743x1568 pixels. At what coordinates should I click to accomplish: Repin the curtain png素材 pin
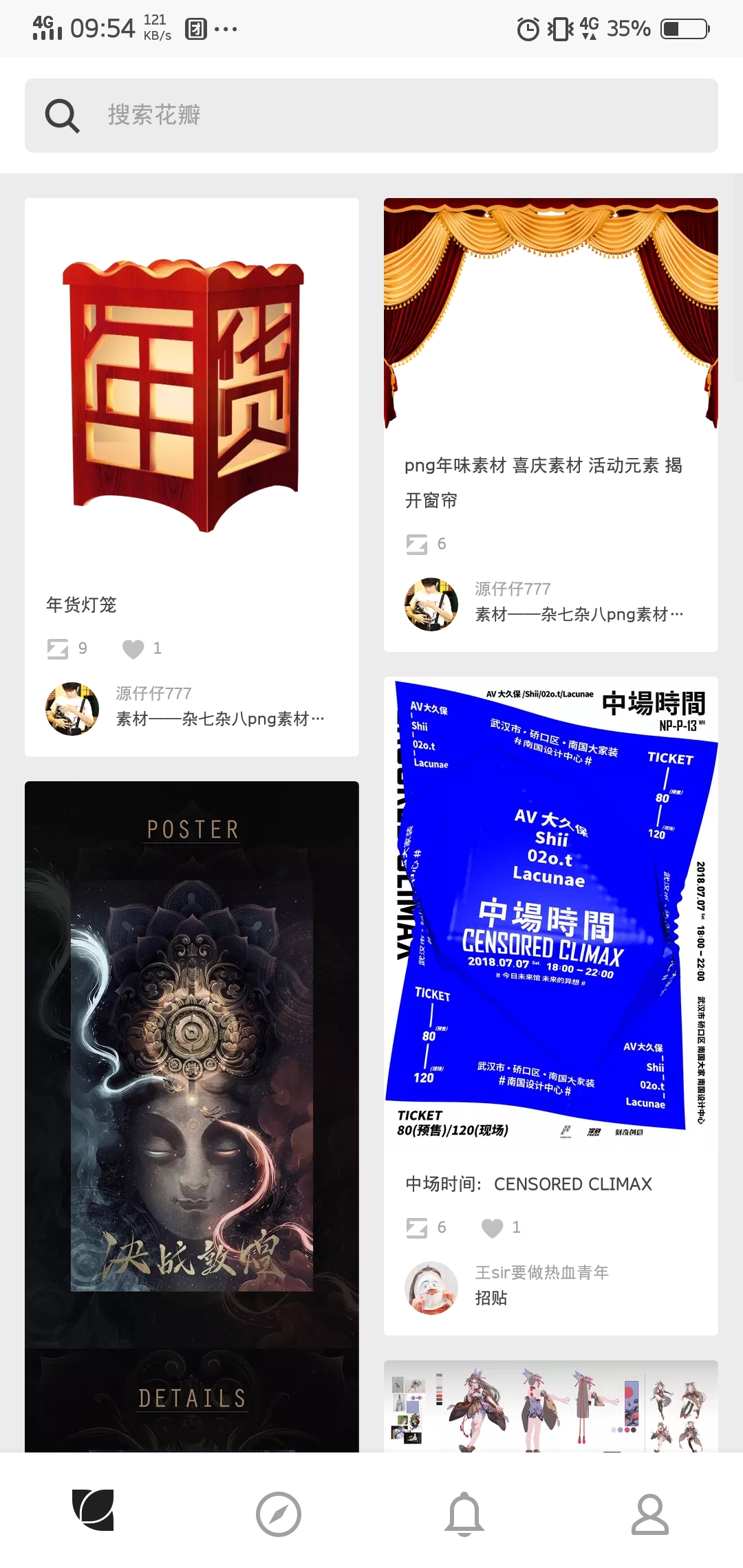point(417,544)
